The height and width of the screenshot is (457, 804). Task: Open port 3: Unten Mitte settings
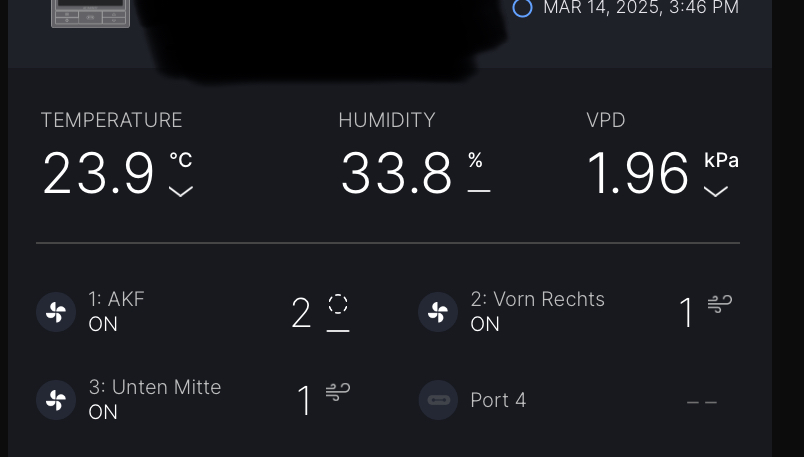[154, 399]
